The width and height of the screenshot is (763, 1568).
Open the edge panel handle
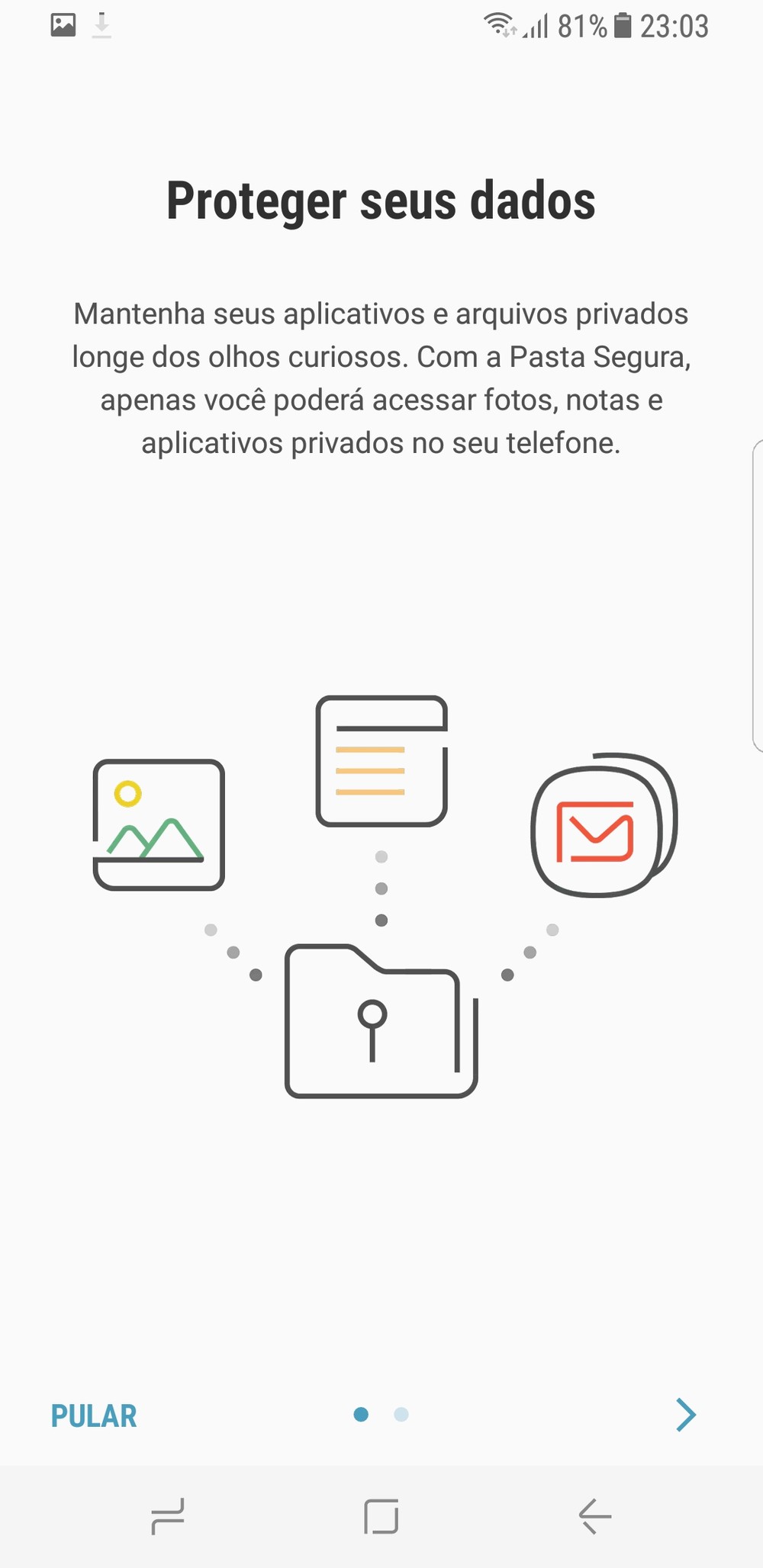(757, 596)
